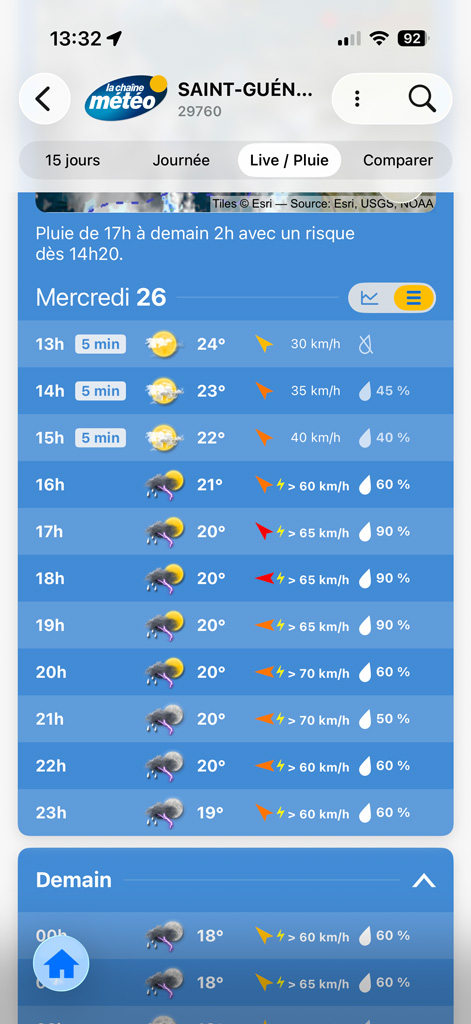Open the 5 min detail for 15h

pyautogui.click(x=101, y=438)
